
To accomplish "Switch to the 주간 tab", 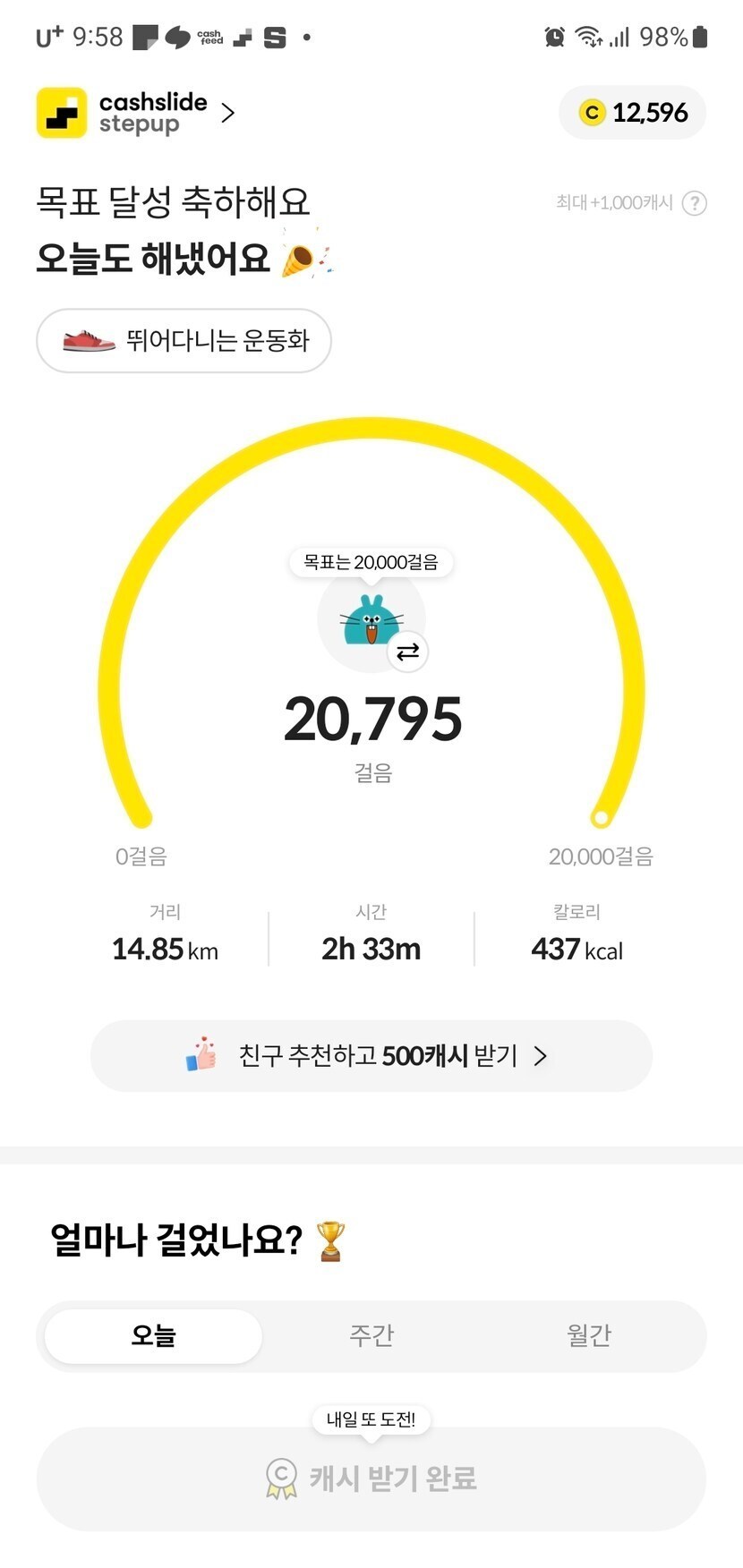I will point(371,1335).
